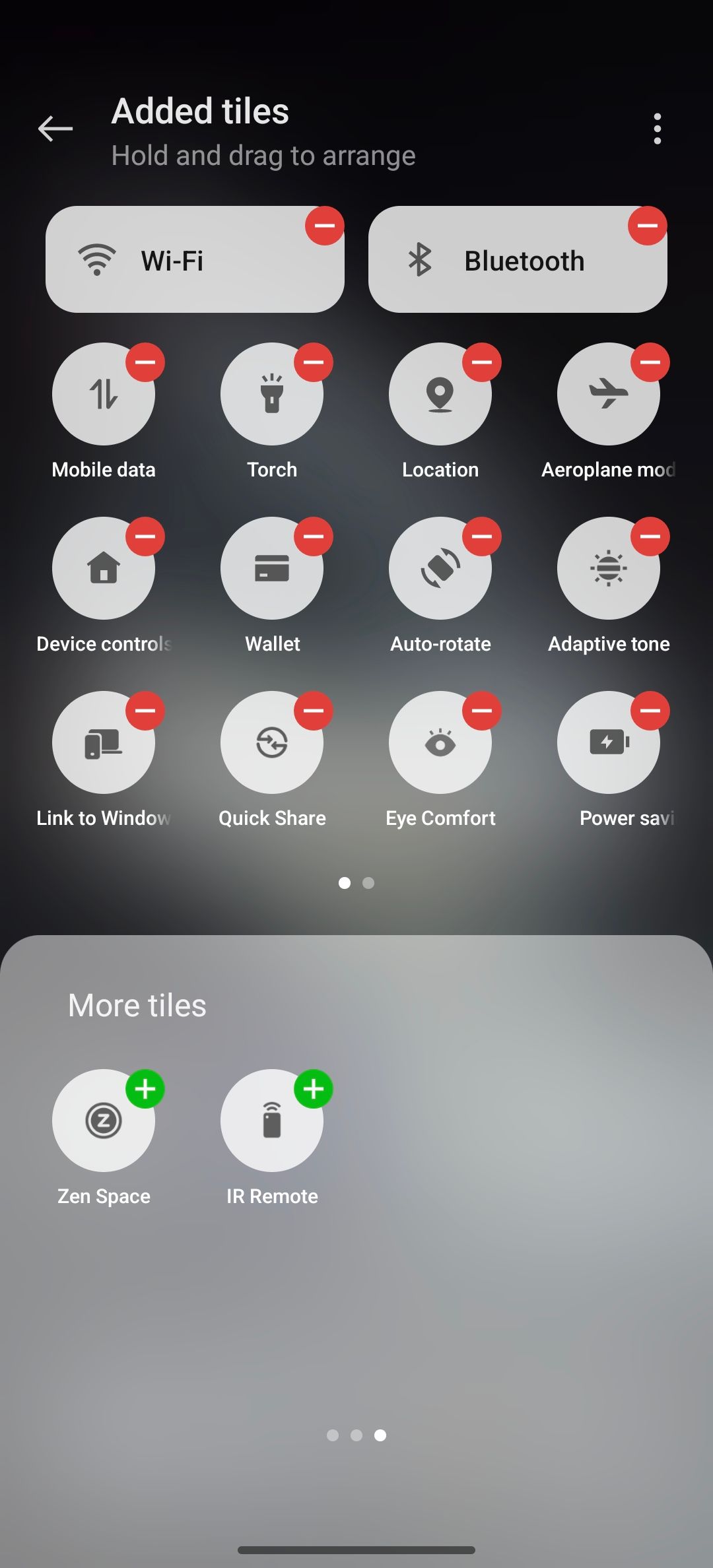Open the three-dot overflow menu
The width and height of the screenshot is (713, 1568).
658,129
